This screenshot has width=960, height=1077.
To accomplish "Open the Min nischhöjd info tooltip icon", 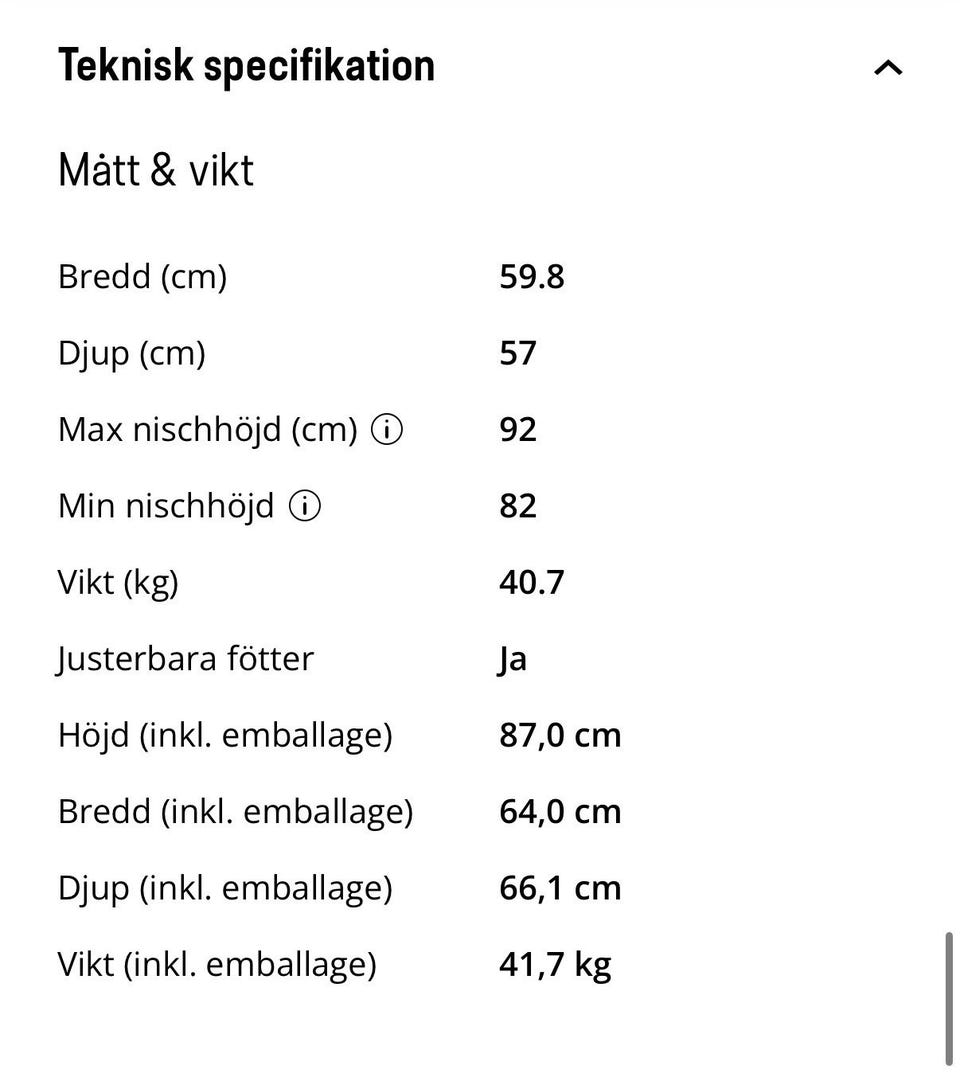I will click(306, 506).
